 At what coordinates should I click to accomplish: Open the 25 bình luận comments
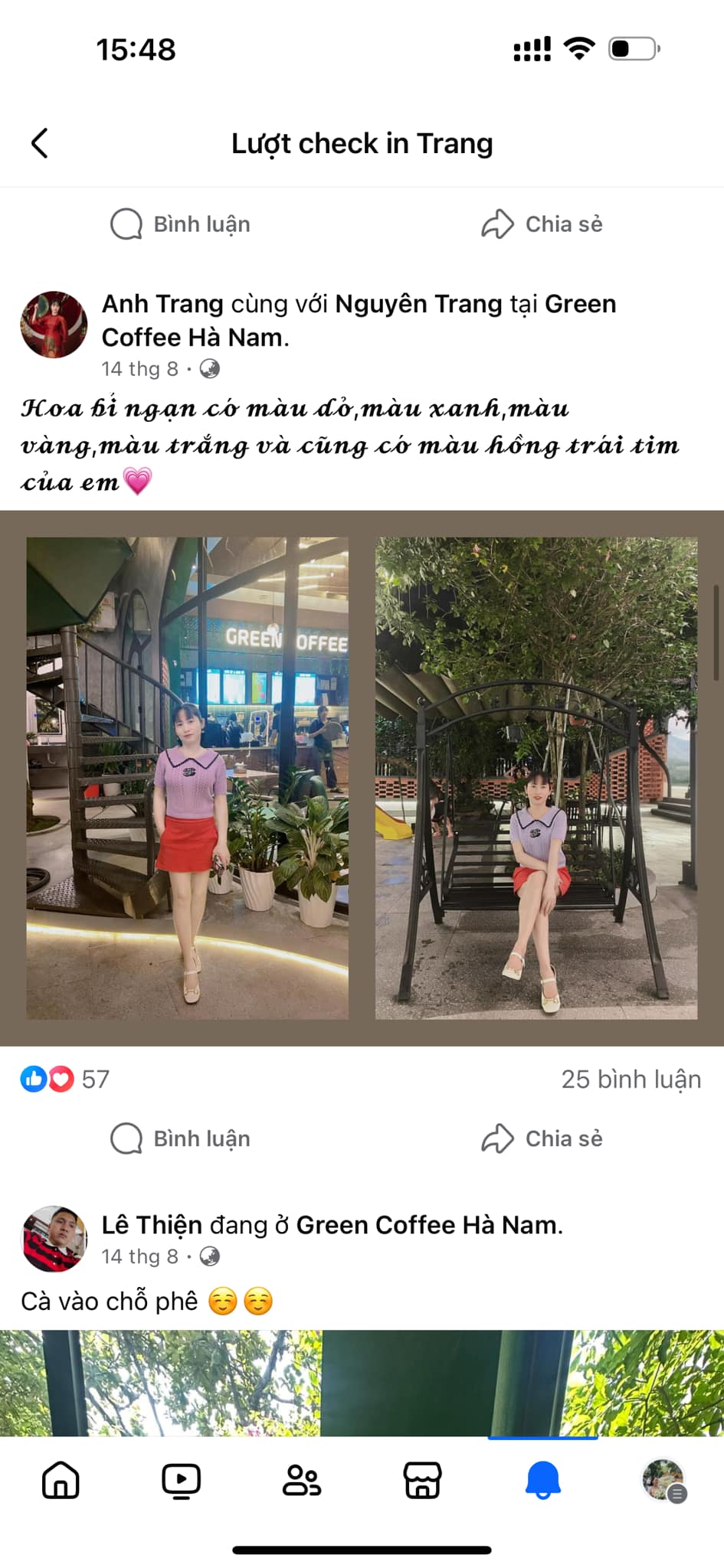[631, 1079]
